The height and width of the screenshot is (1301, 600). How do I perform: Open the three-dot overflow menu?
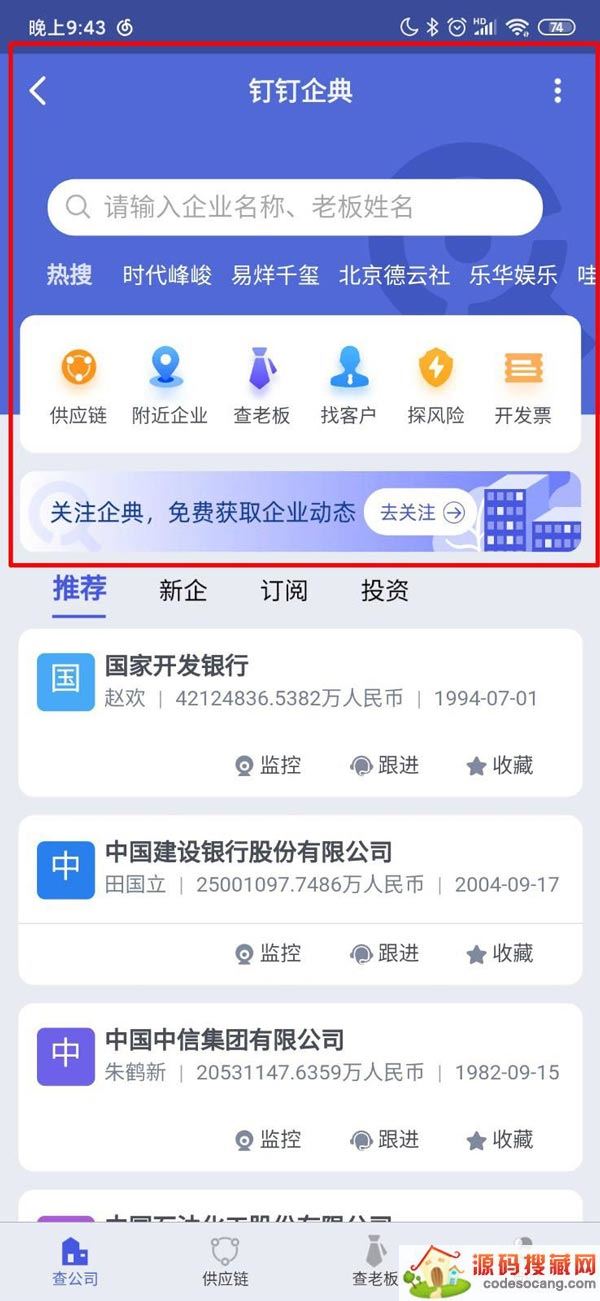coord(557,90)
